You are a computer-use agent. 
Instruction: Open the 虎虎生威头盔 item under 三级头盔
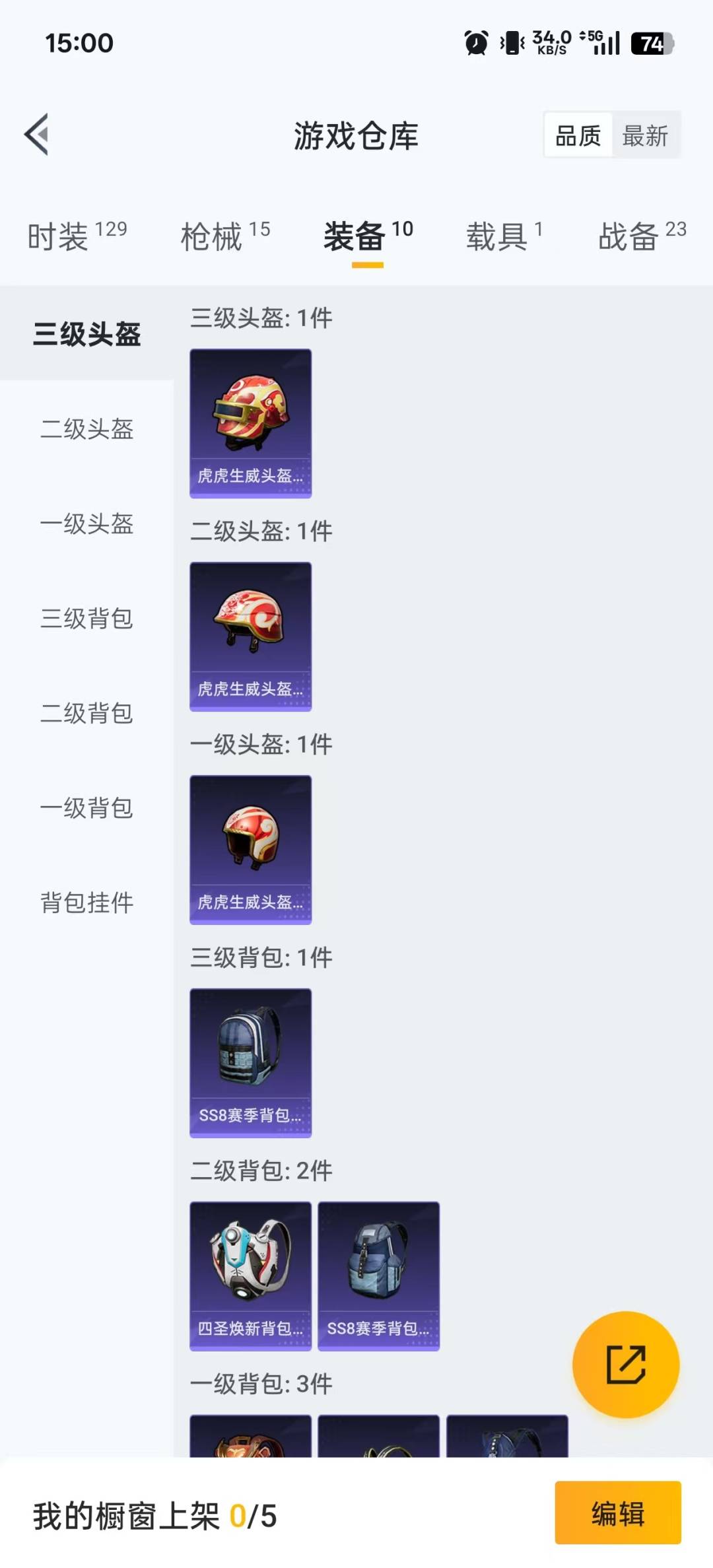pos(250,423)
